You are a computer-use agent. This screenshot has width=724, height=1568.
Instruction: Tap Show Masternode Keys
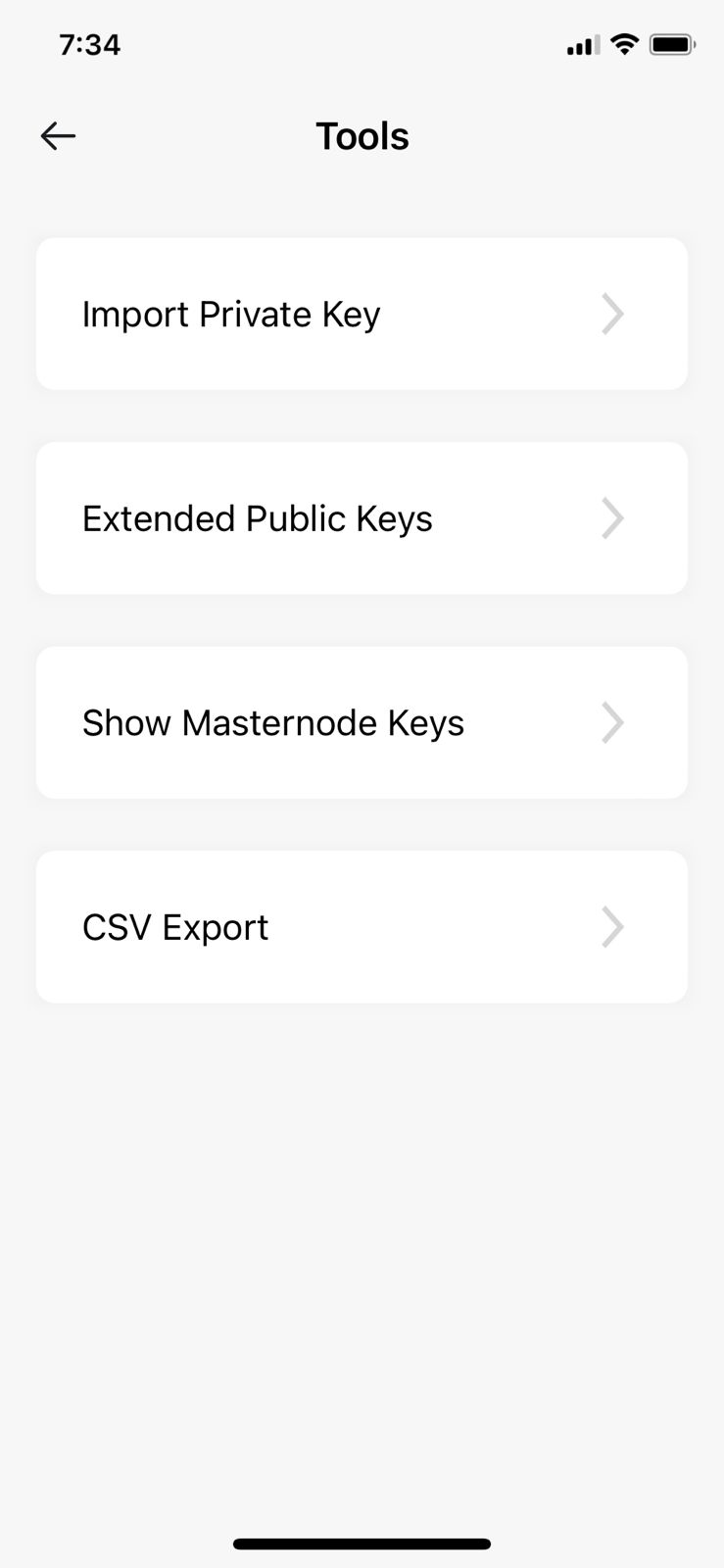(362, 722)
